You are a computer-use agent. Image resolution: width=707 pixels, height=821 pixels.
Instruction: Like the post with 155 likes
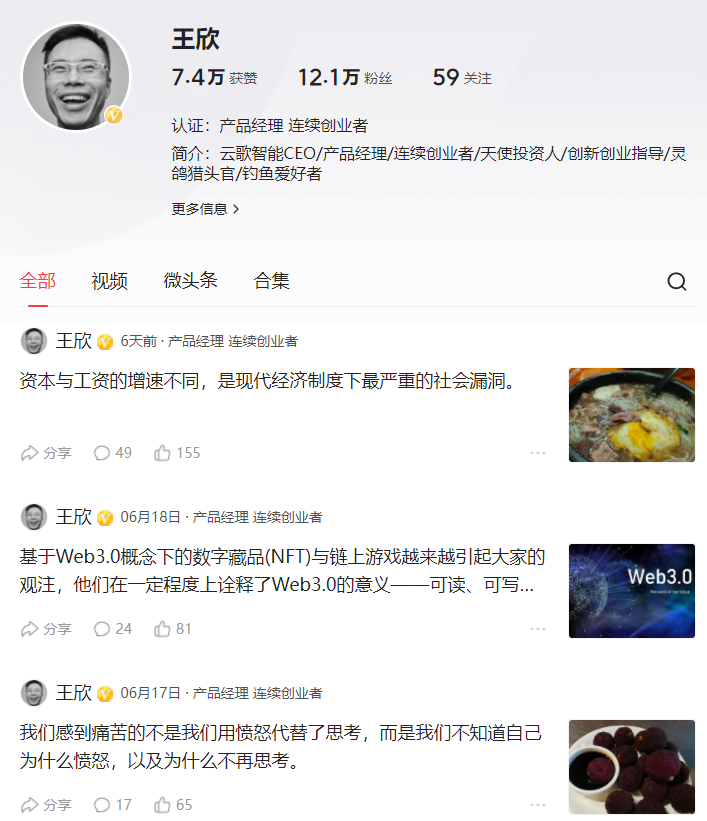(177, 453)
